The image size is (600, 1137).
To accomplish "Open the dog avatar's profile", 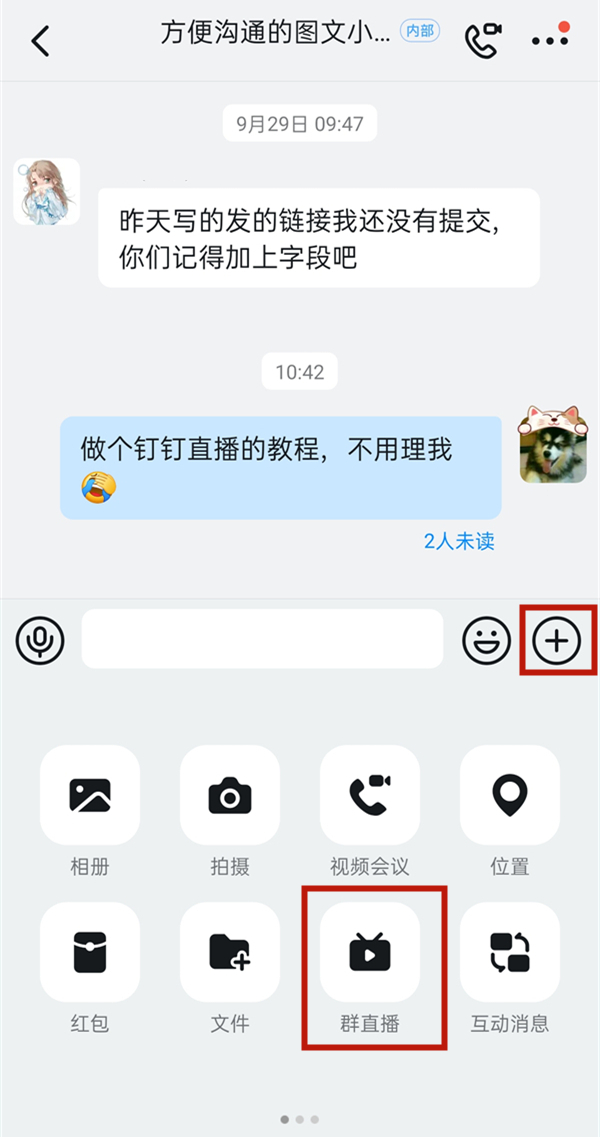I will (x=552, y=445).
